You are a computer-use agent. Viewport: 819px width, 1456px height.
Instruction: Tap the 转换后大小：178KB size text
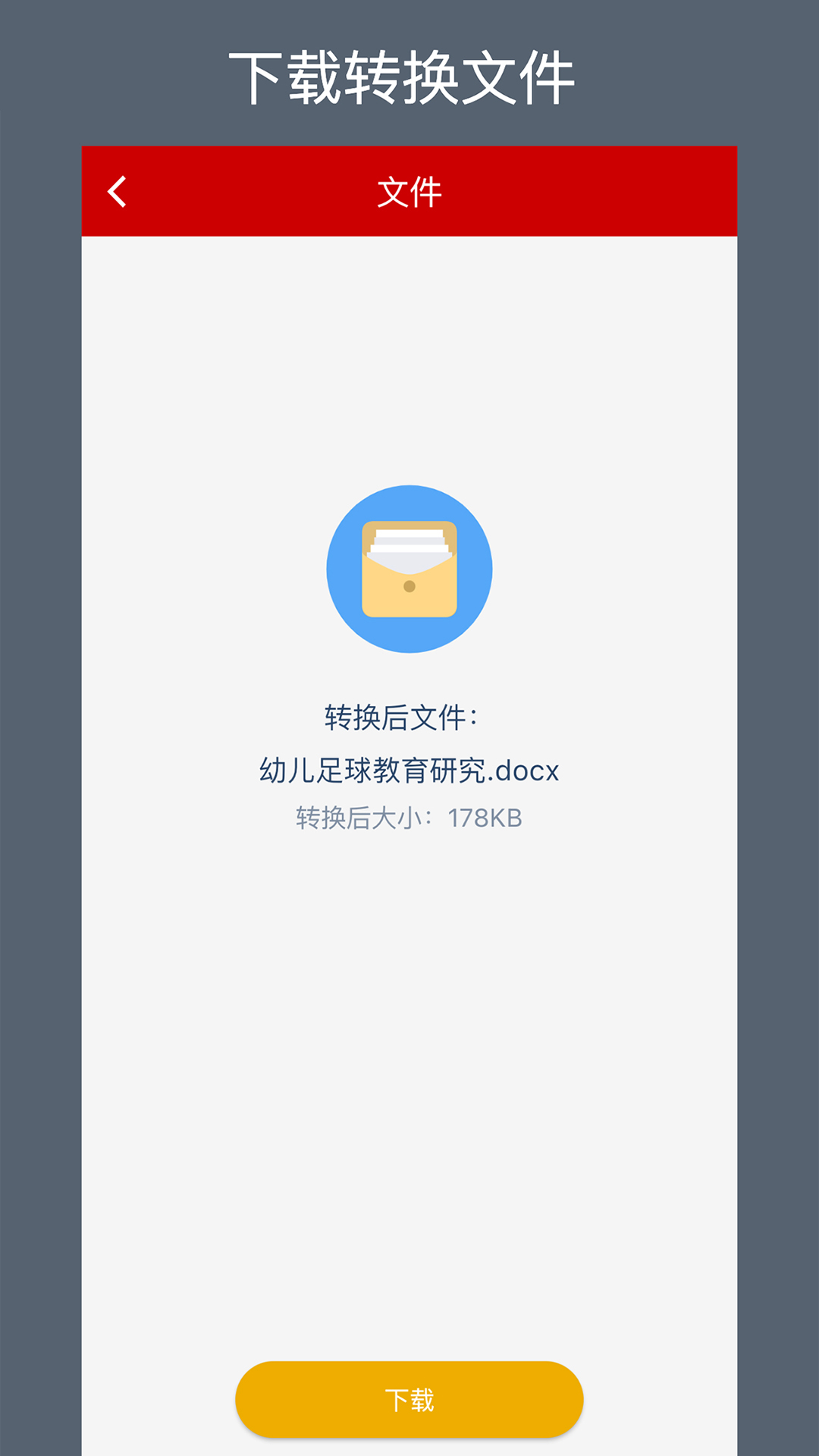(x=409, y=817)
